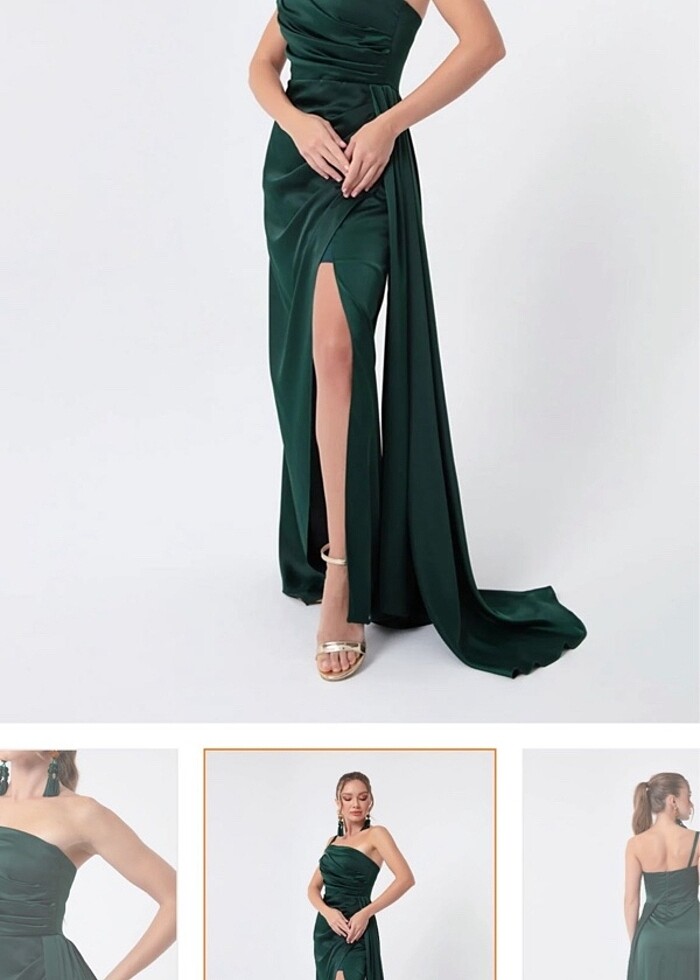This screenshot has width=700, height=980.
Task: Select the highlighted front-view thumbnail
Action: click(350, 865)
